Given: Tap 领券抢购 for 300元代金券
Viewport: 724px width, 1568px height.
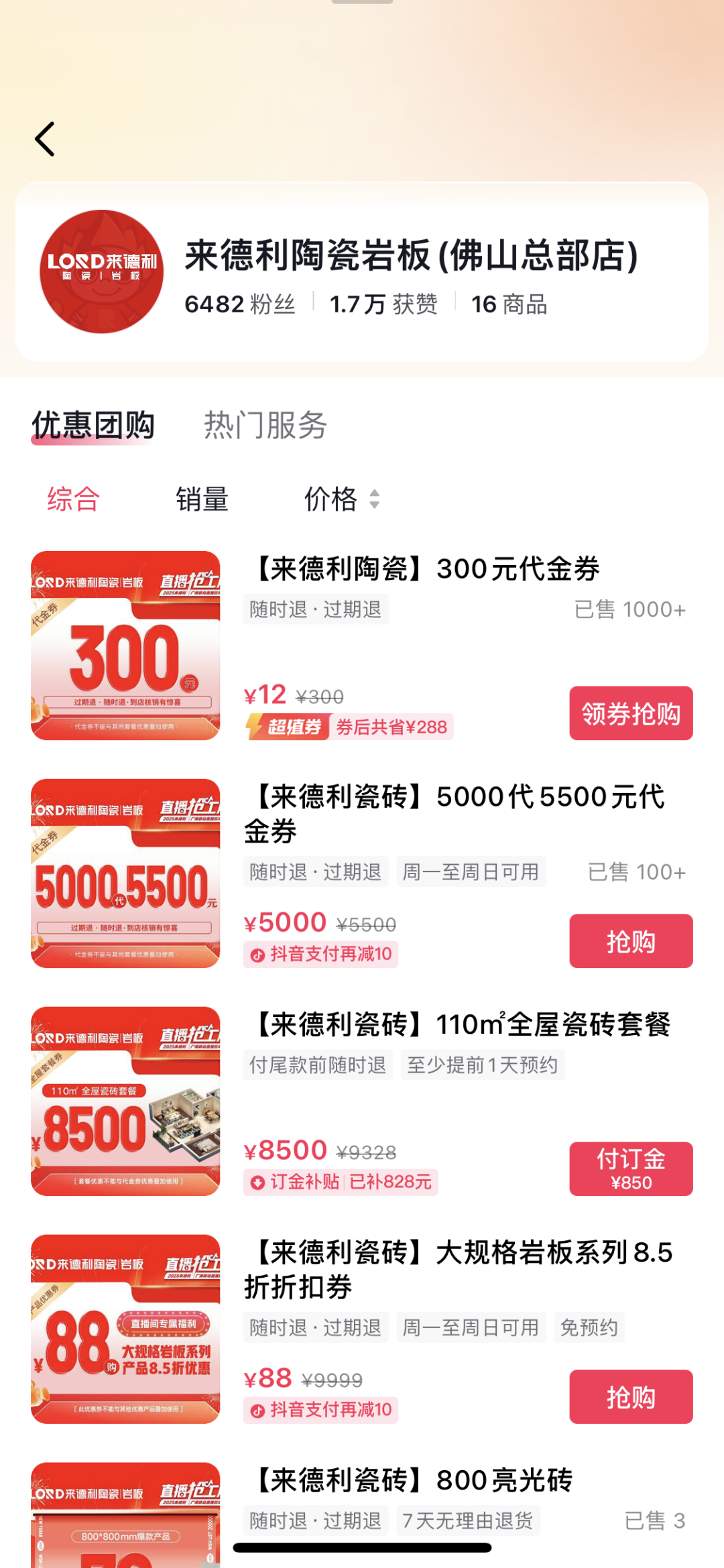Looking at the screenshot, I should tap(630, 713).
